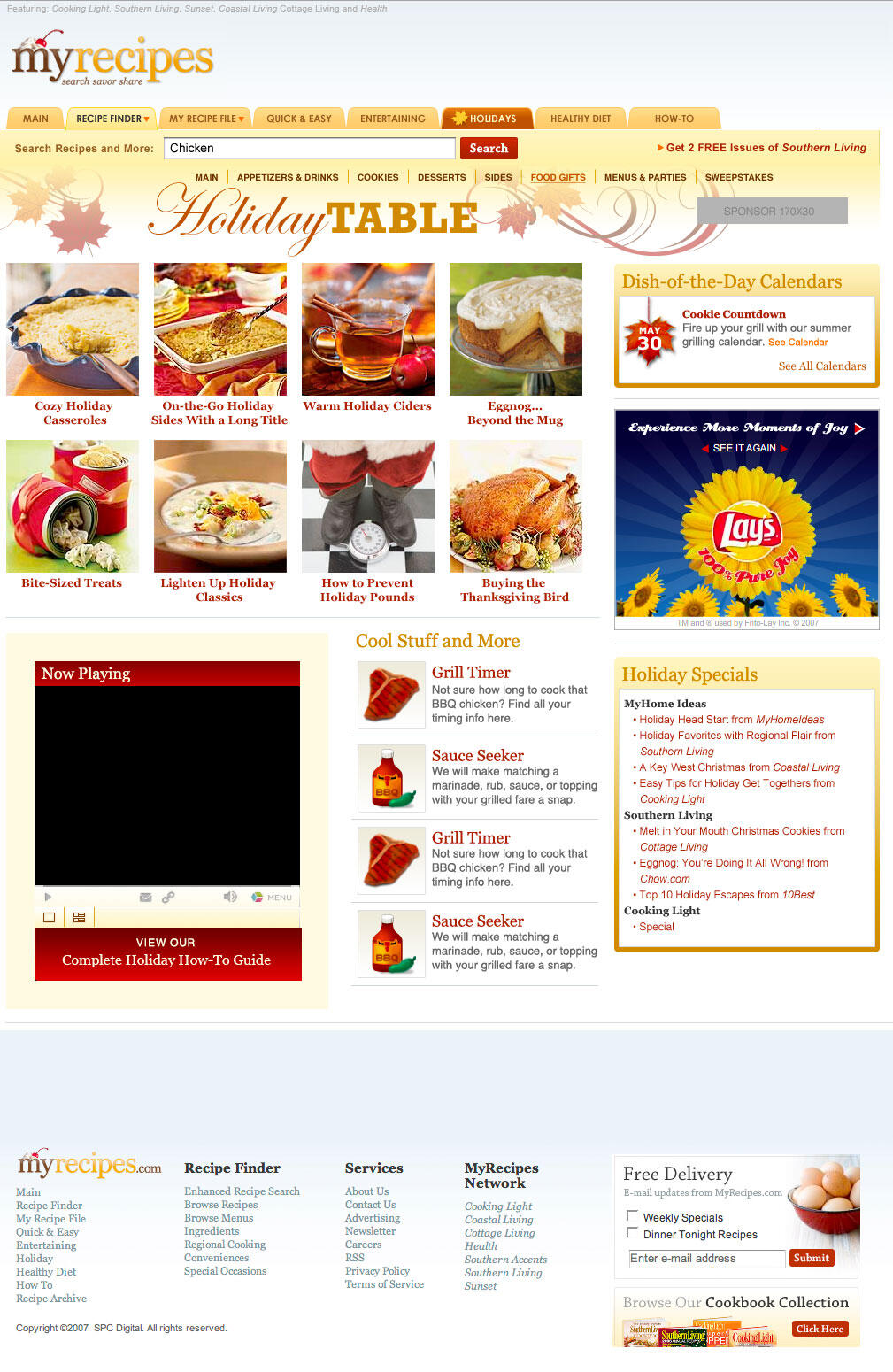Tap the Search Recipes text field
The image size is (893, 1372).
click(309, 149)
